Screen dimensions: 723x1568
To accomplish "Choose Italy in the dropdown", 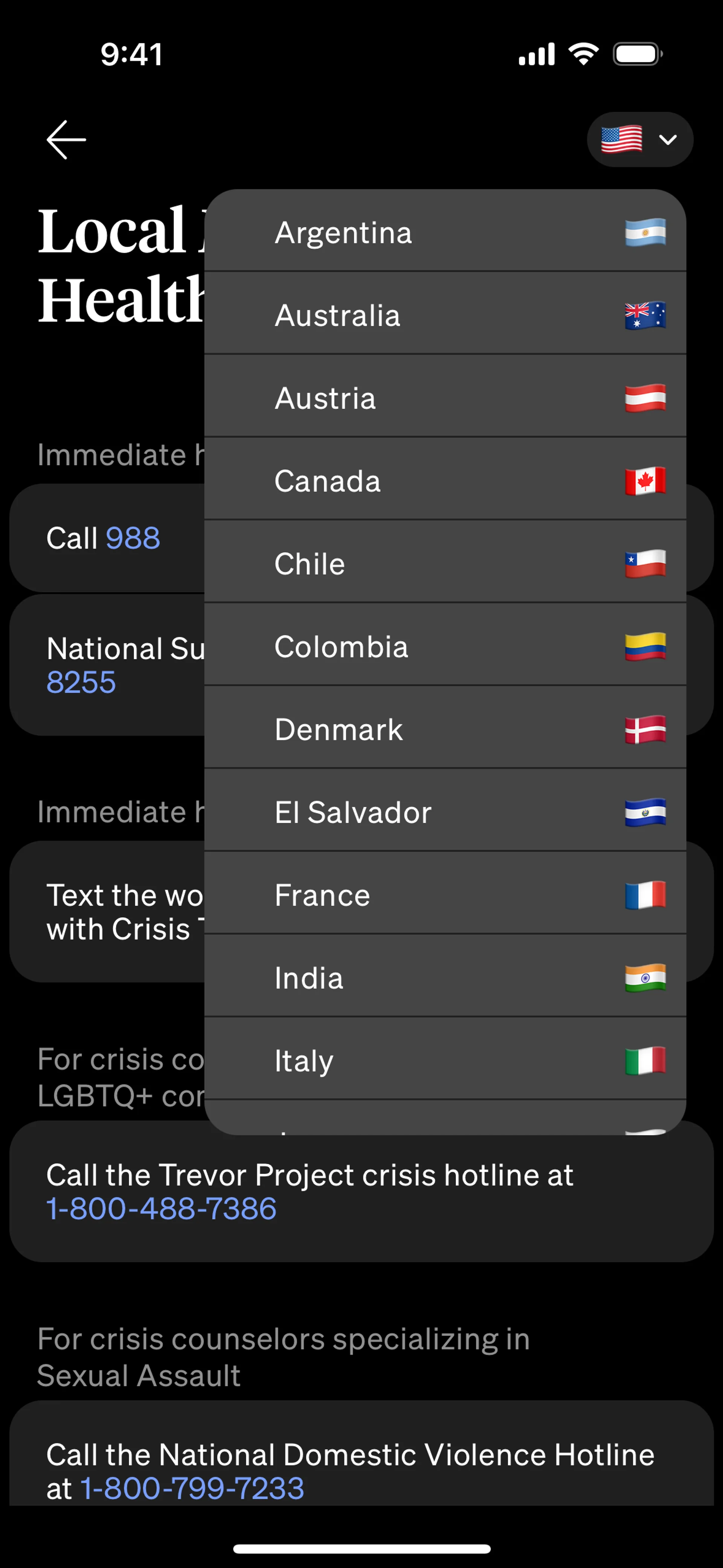I will tap(445, 1061).
